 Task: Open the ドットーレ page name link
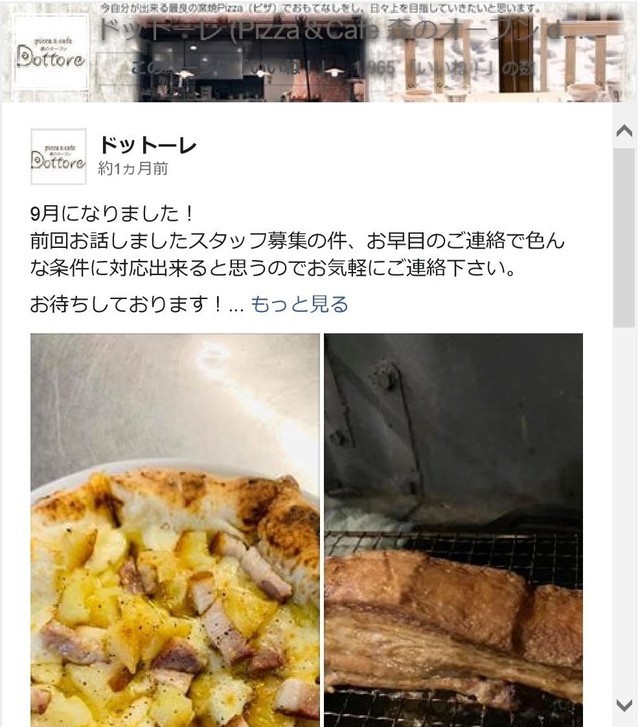point(148,146)
